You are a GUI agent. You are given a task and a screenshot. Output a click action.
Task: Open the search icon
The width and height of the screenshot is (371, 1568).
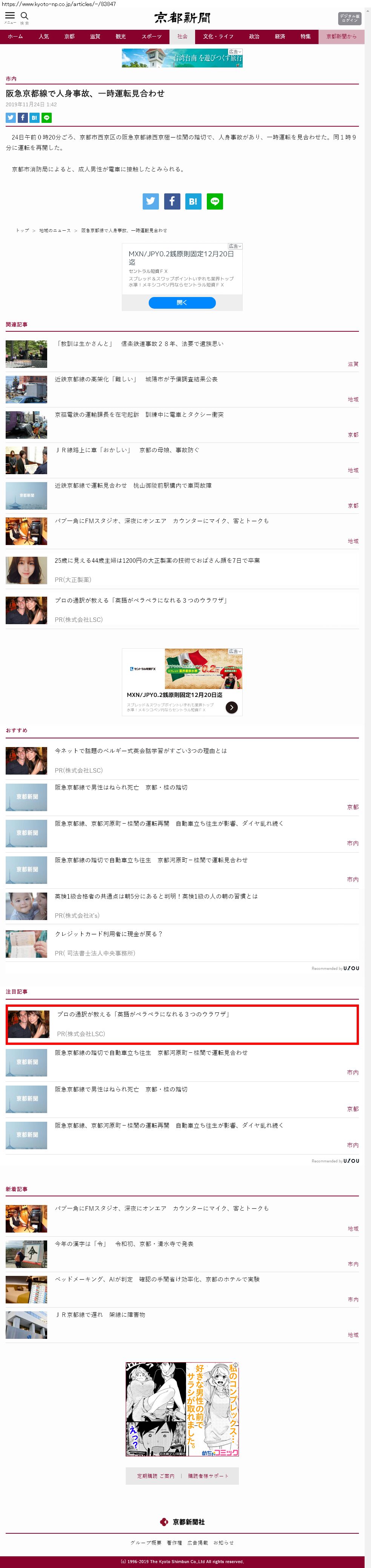pos(25,17)
